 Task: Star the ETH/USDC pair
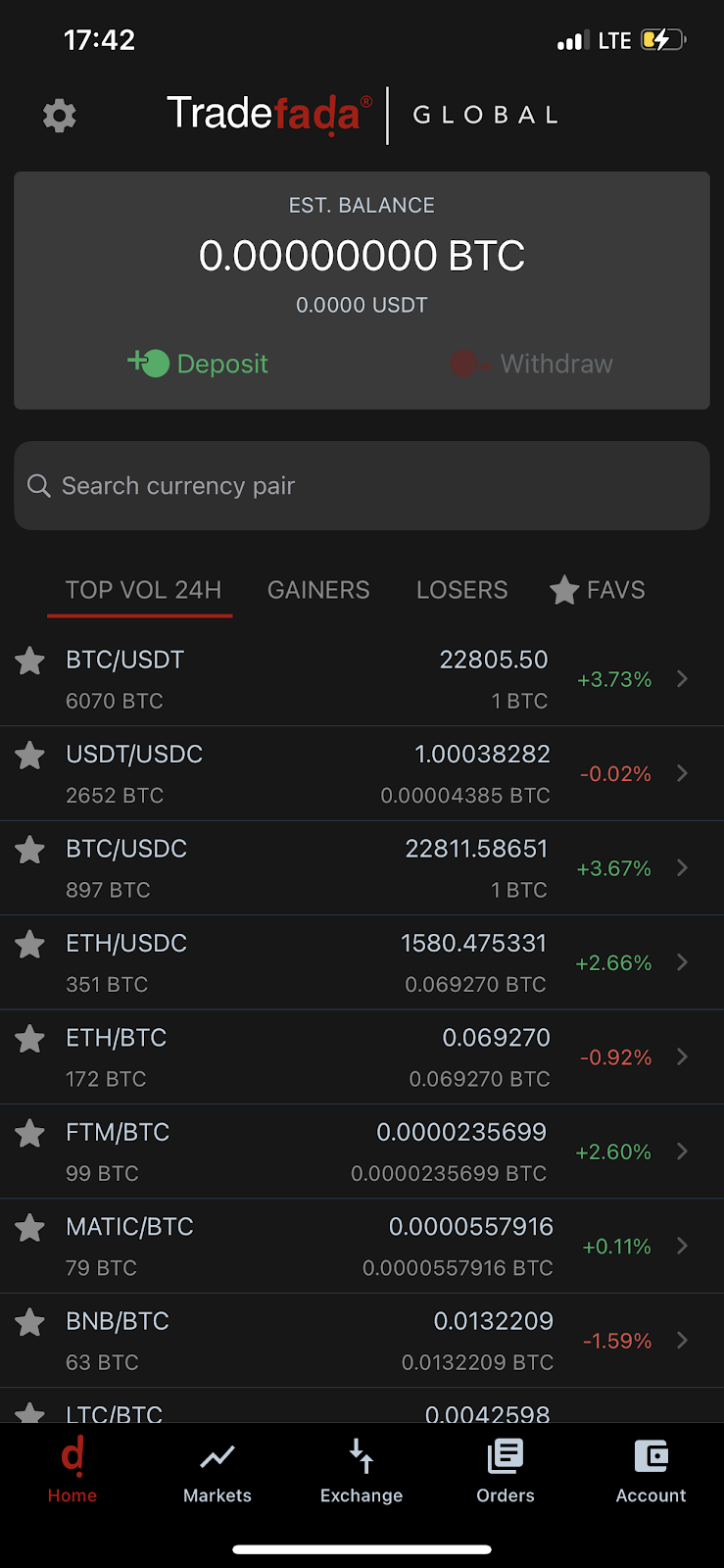[x=30, y=945]
